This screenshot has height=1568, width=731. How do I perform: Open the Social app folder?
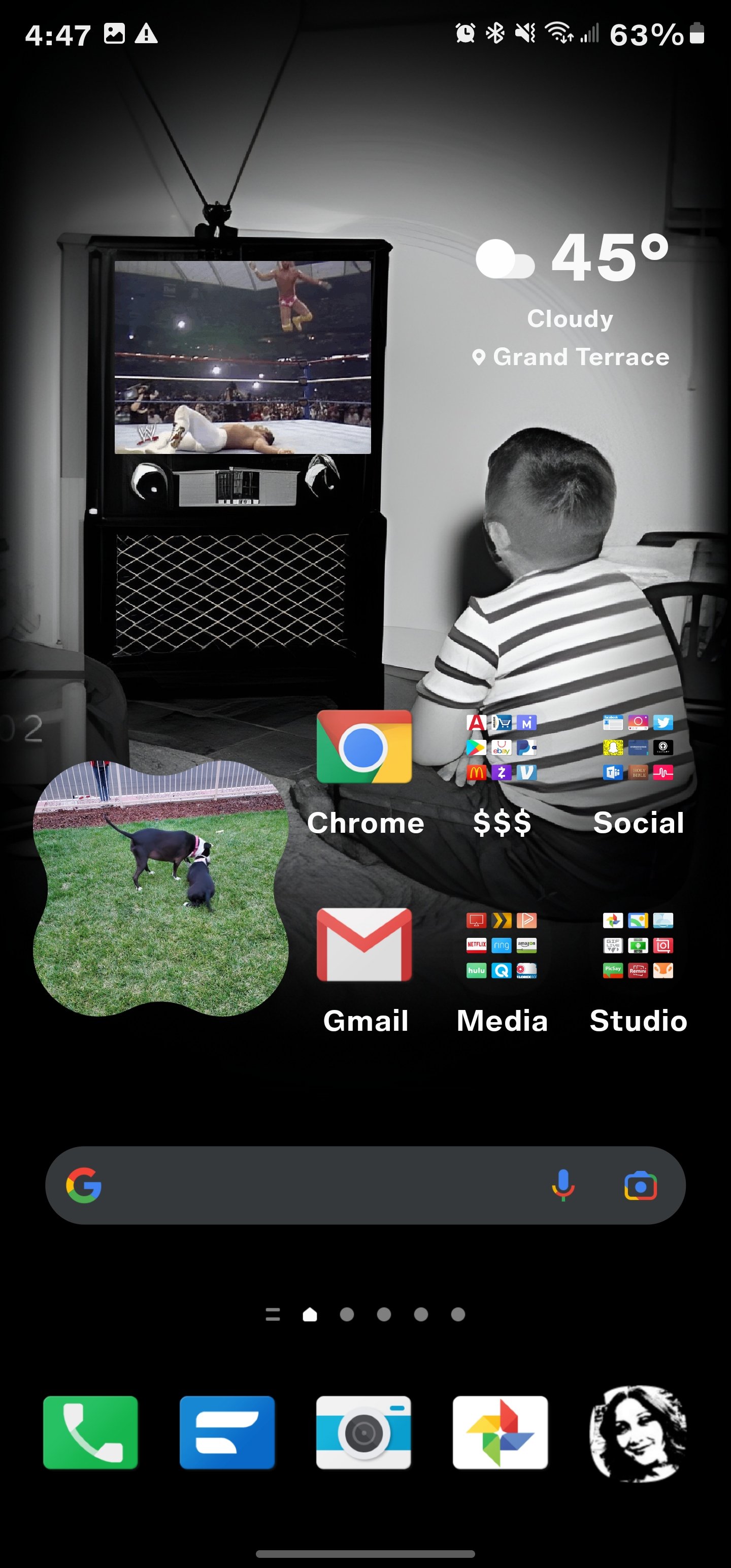[638, 747]
